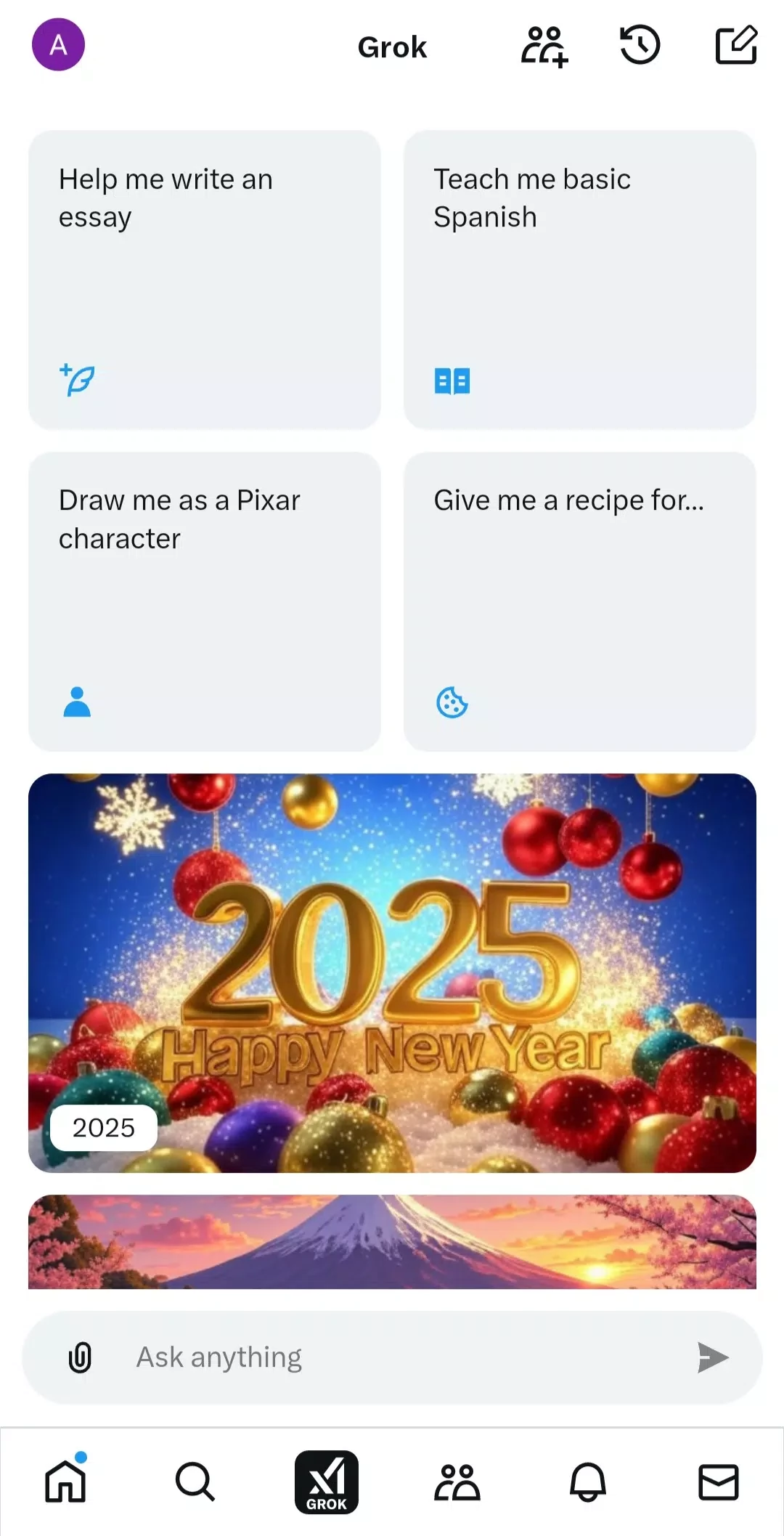Open the mountain sunset image tile
Viewport: 784px width, 1536px height.
coord(392,1242)
